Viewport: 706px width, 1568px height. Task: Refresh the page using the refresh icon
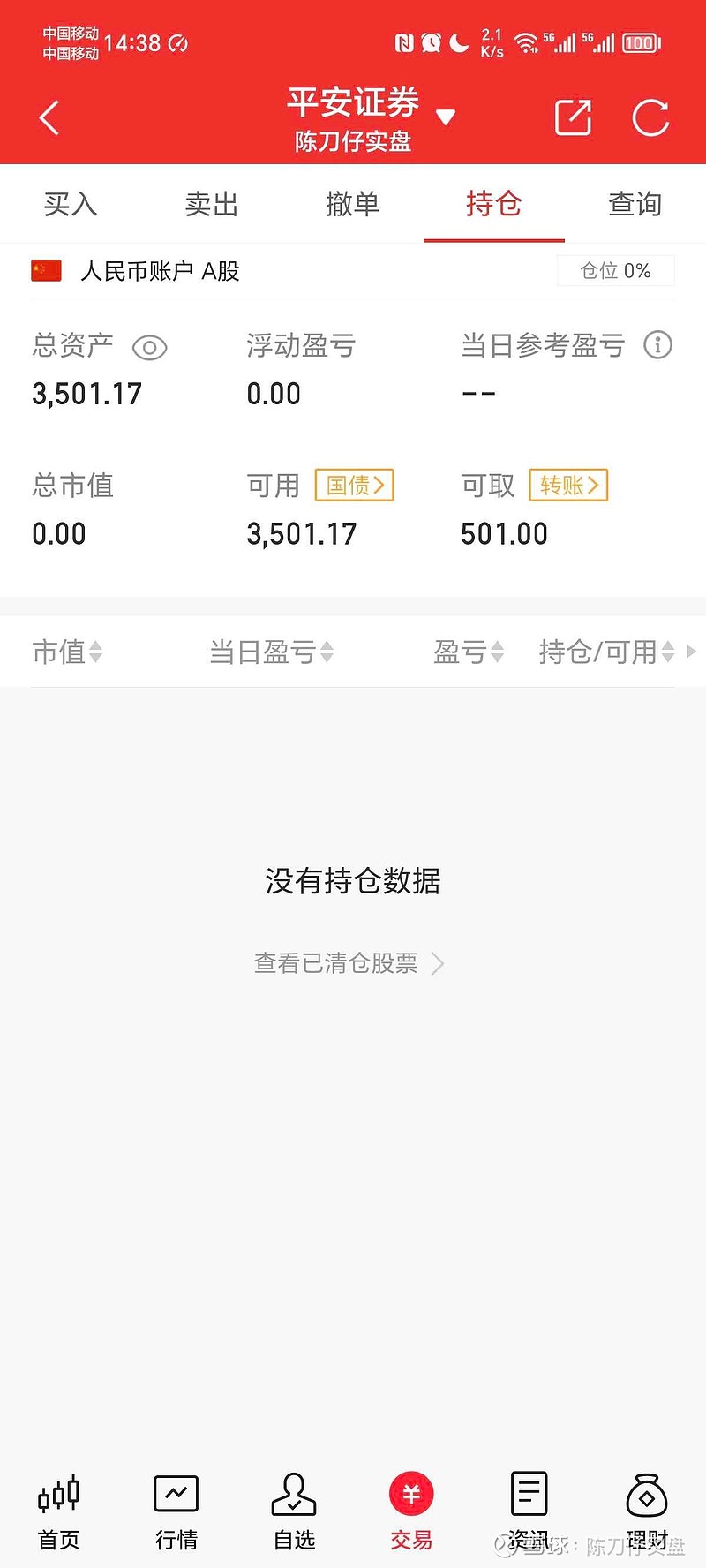[650, 117]
